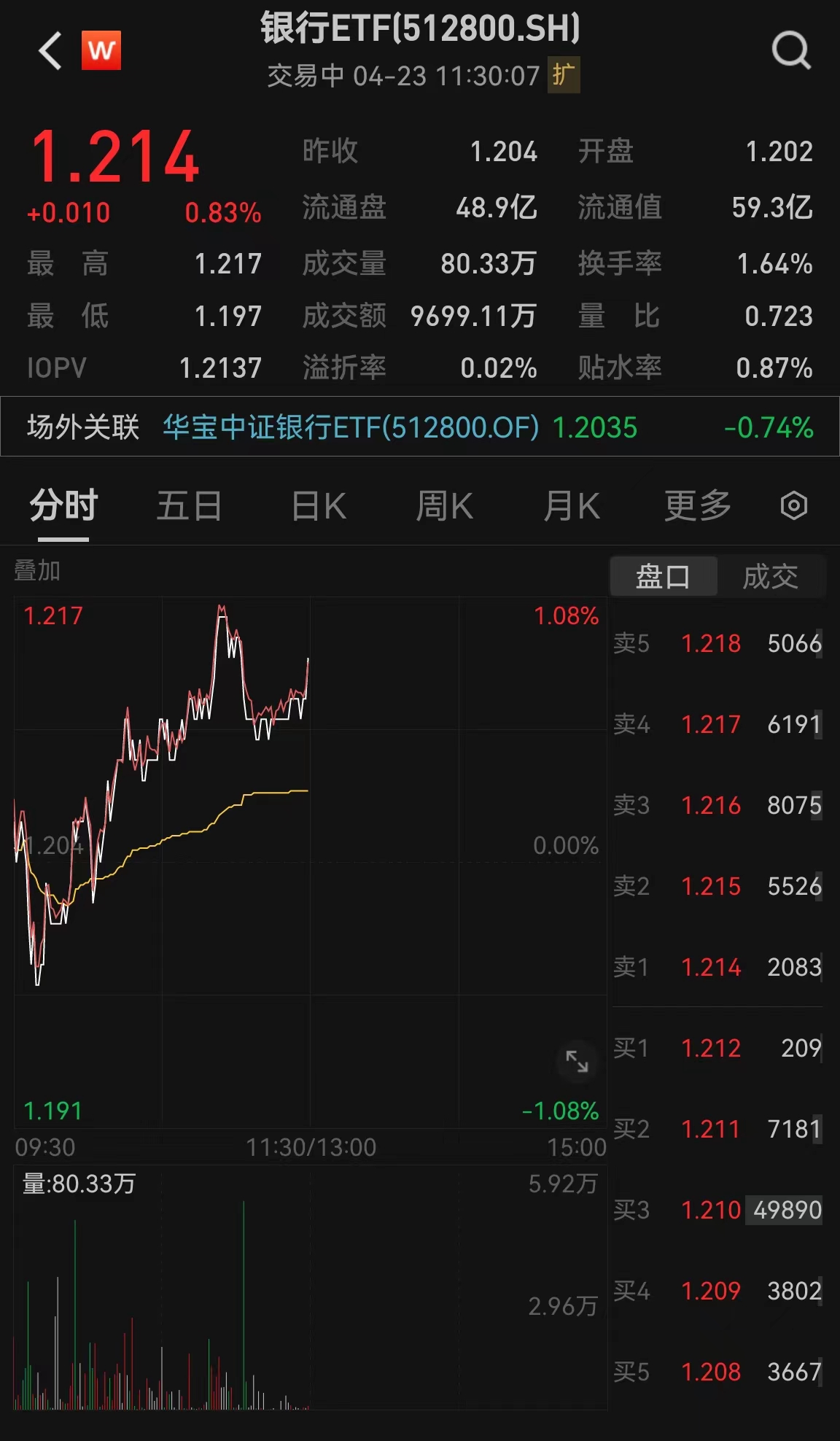Select the 卖1 ask price 1.214

pyautogui.click(x=712, y=967)
